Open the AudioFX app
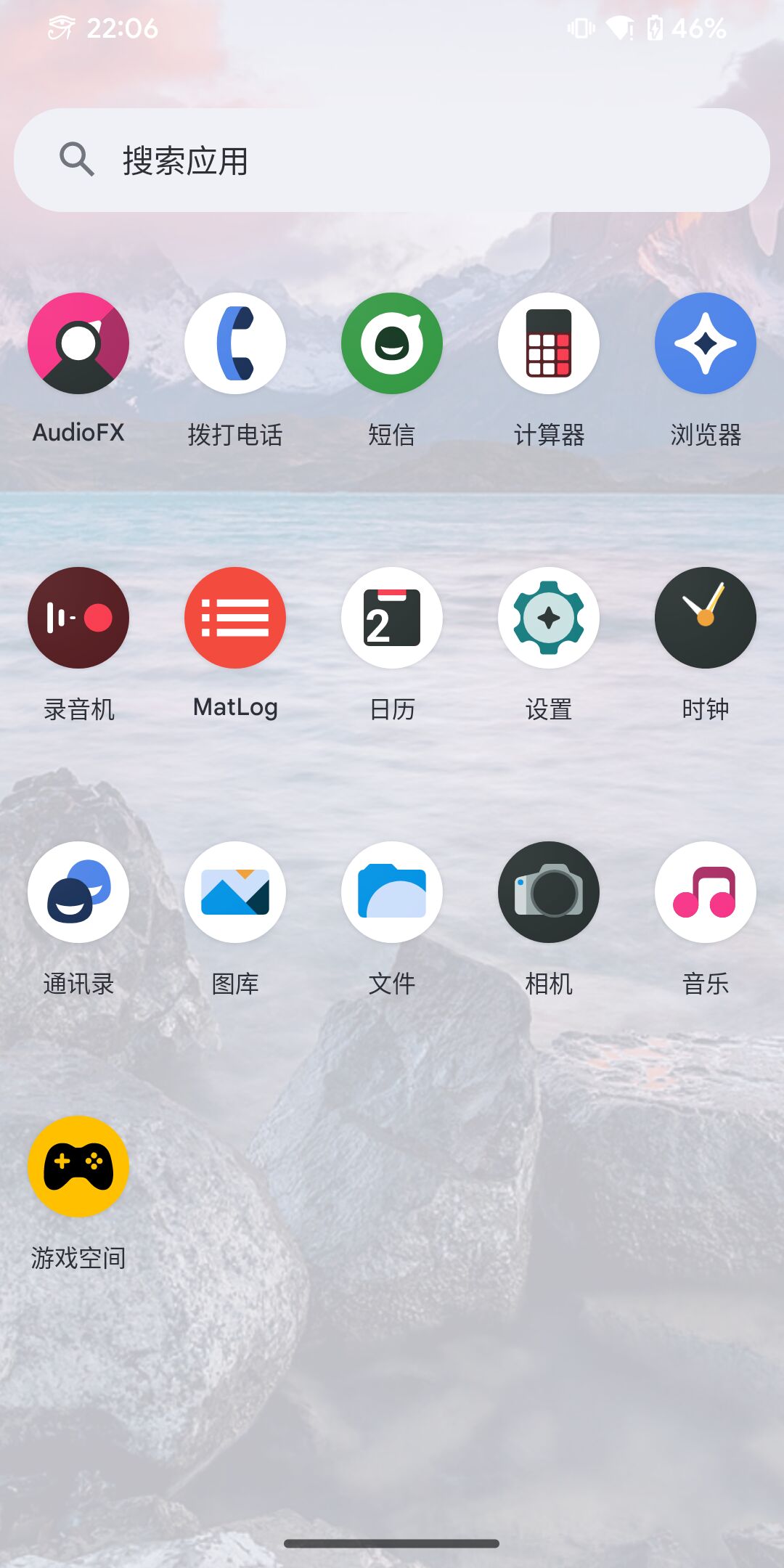This screenshot has height=1568, width=784. [78, 343]
